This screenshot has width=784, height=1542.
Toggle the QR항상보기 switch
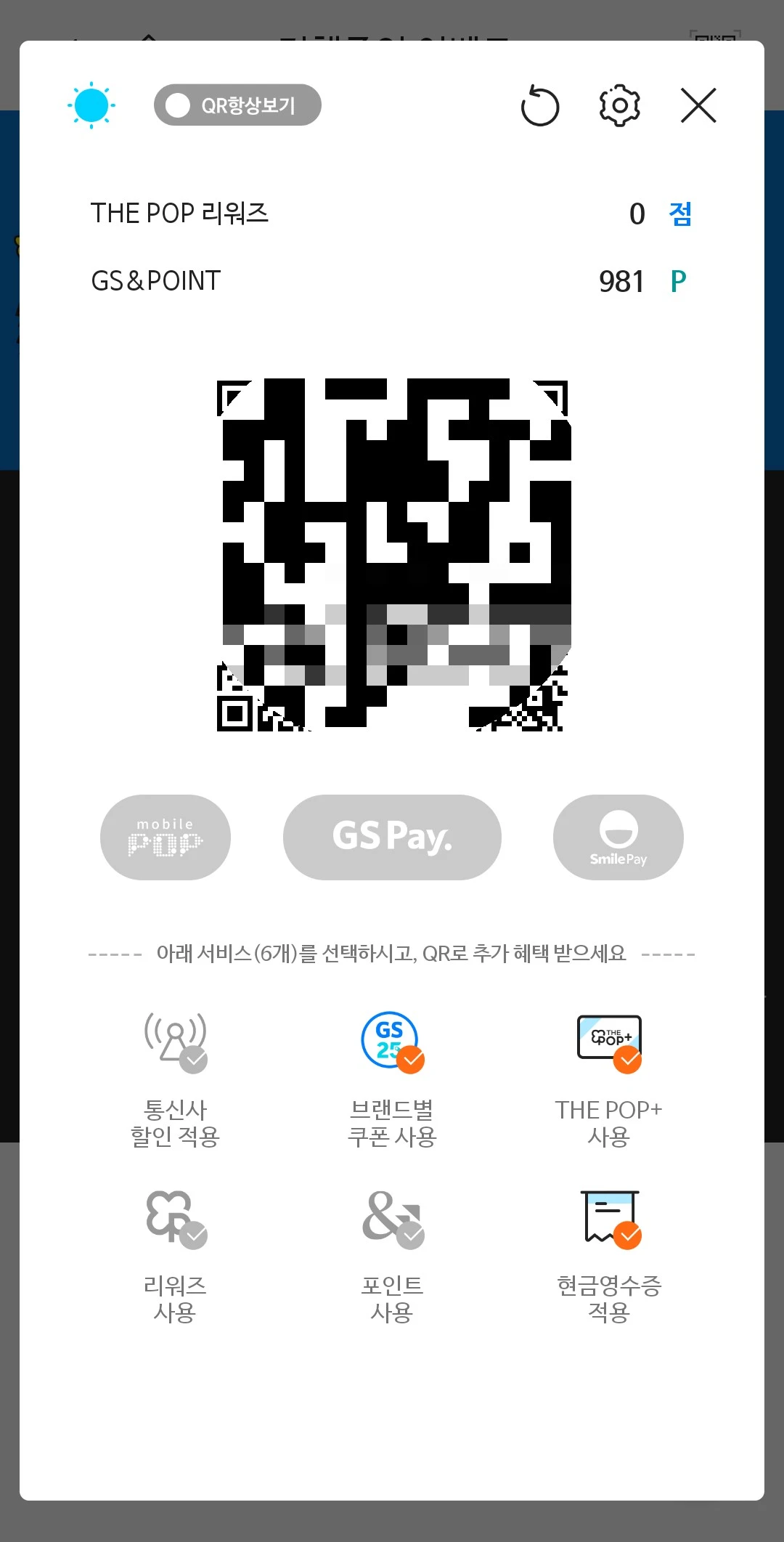(237, 105)
